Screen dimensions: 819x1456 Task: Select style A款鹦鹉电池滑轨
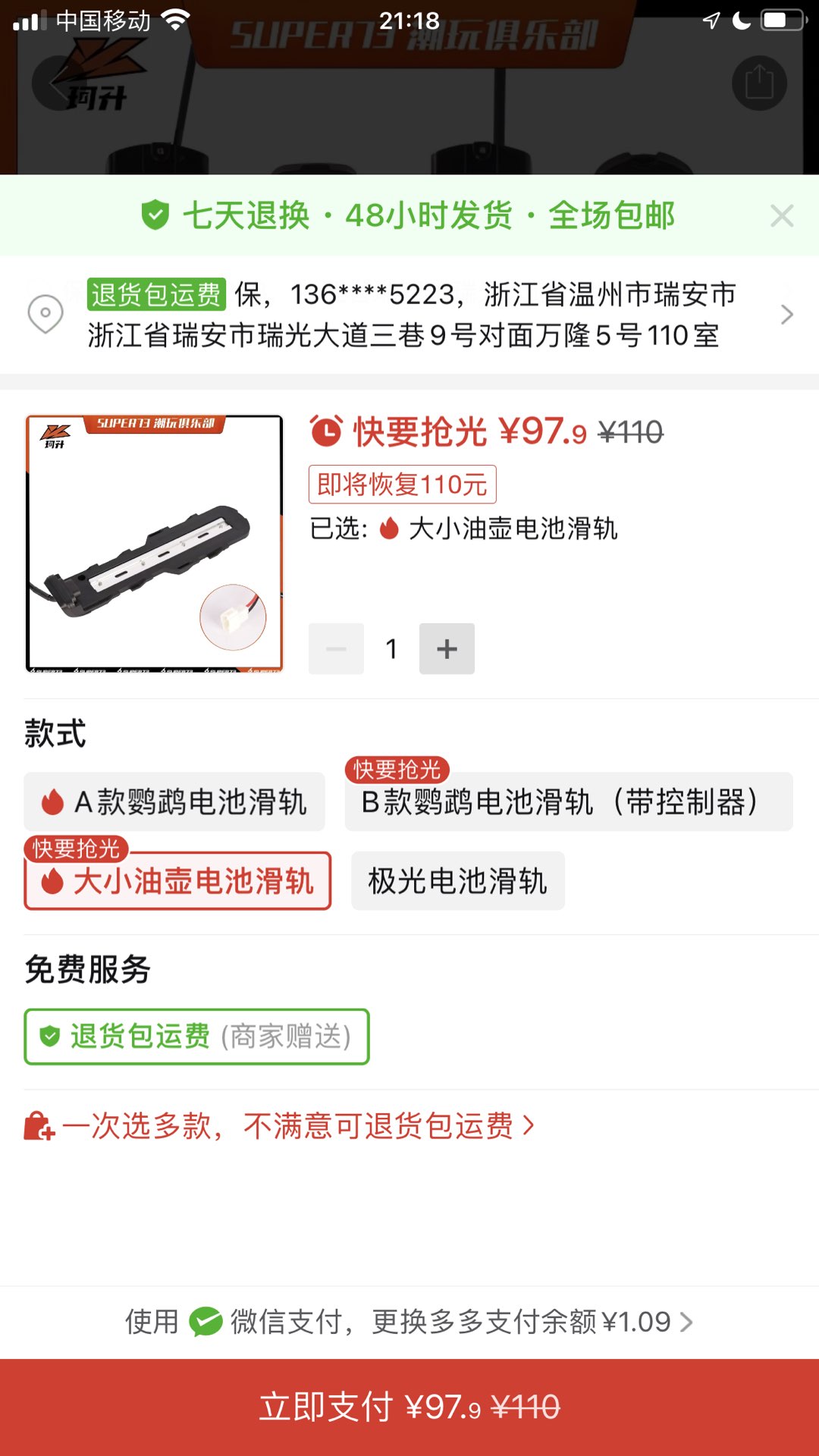tap(174, 802)
